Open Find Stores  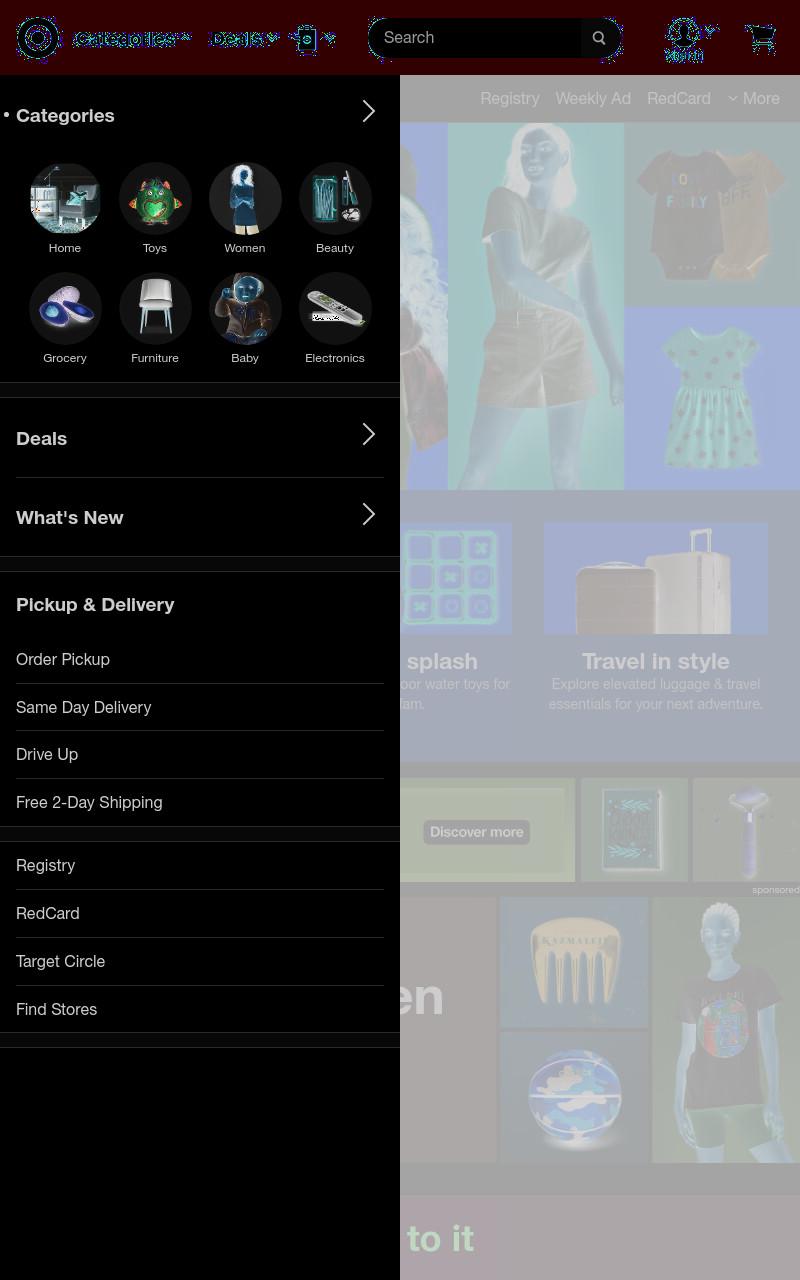tap(200, 1009)
